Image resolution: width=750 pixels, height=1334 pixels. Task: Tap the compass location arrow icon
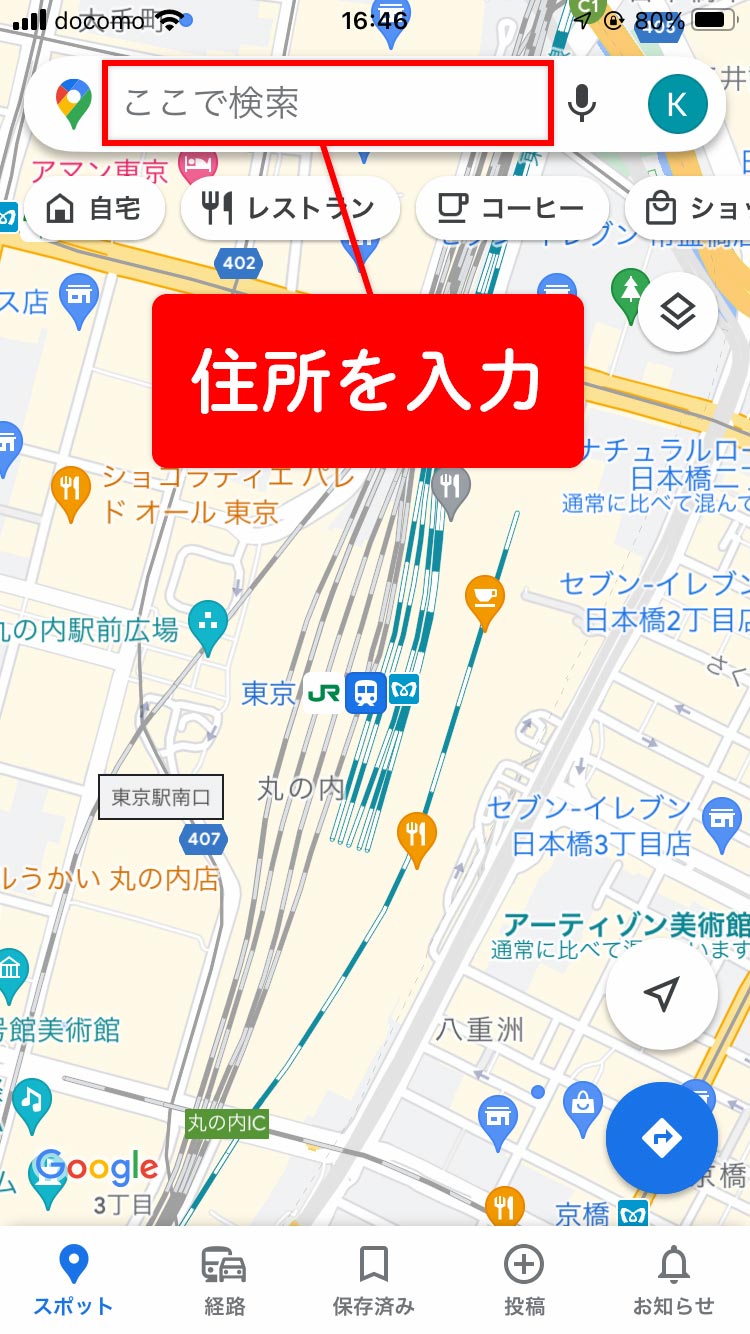pyautogui.click(x=661, y=997)
